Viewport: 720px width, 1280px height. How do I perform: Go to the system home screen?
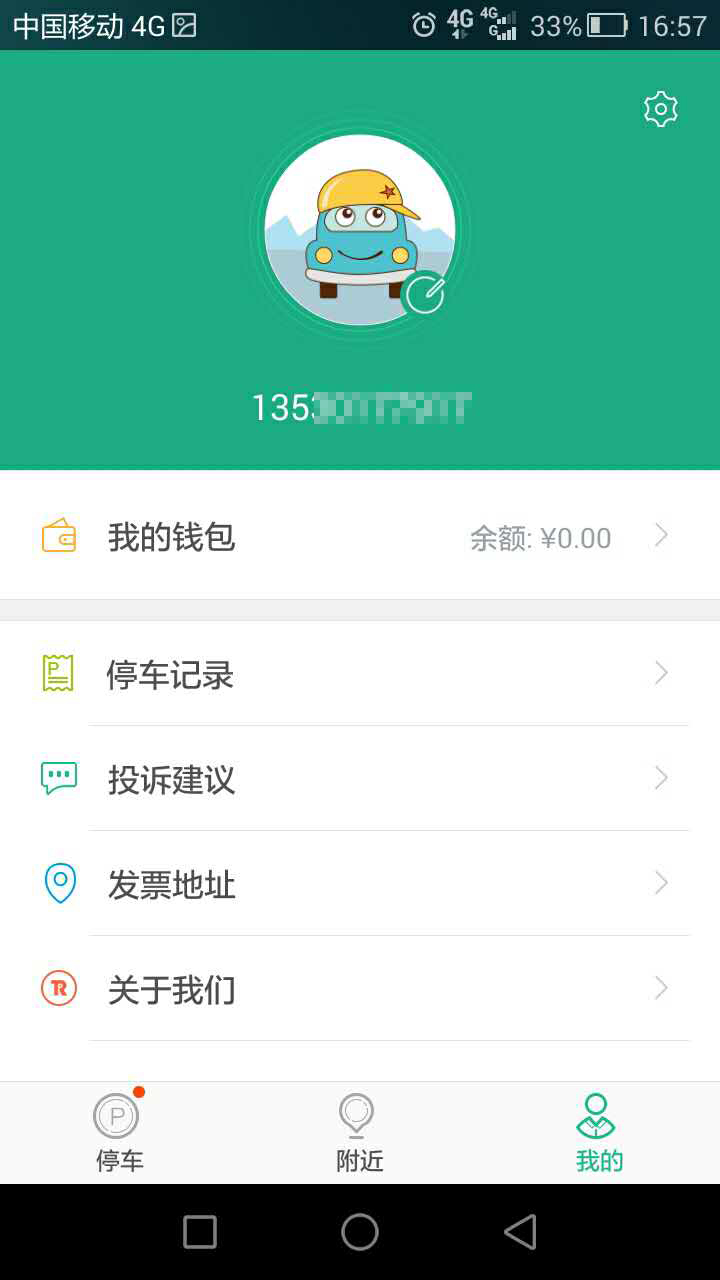tap(360, 1232)
